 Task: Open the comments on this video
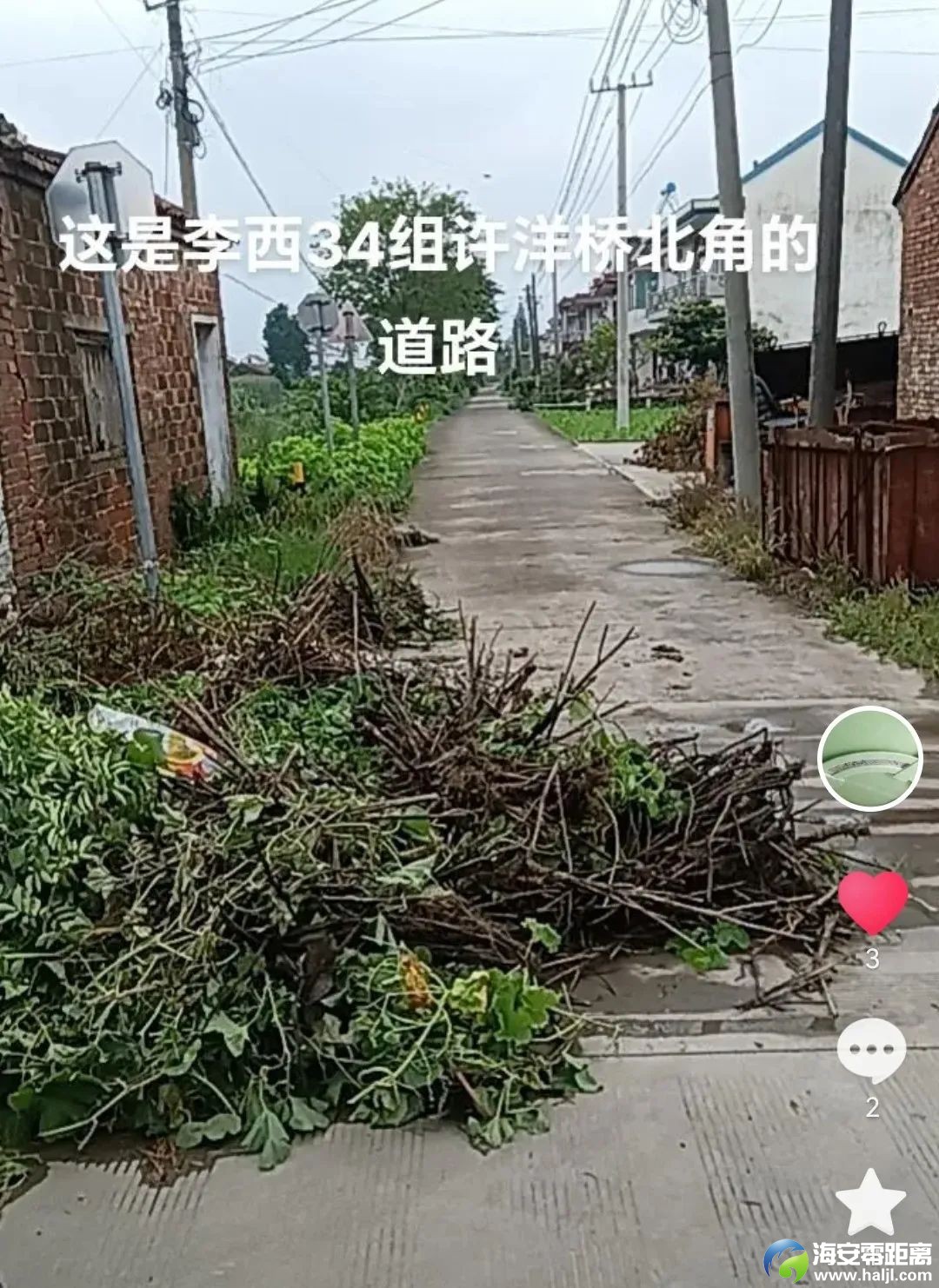871,1050
